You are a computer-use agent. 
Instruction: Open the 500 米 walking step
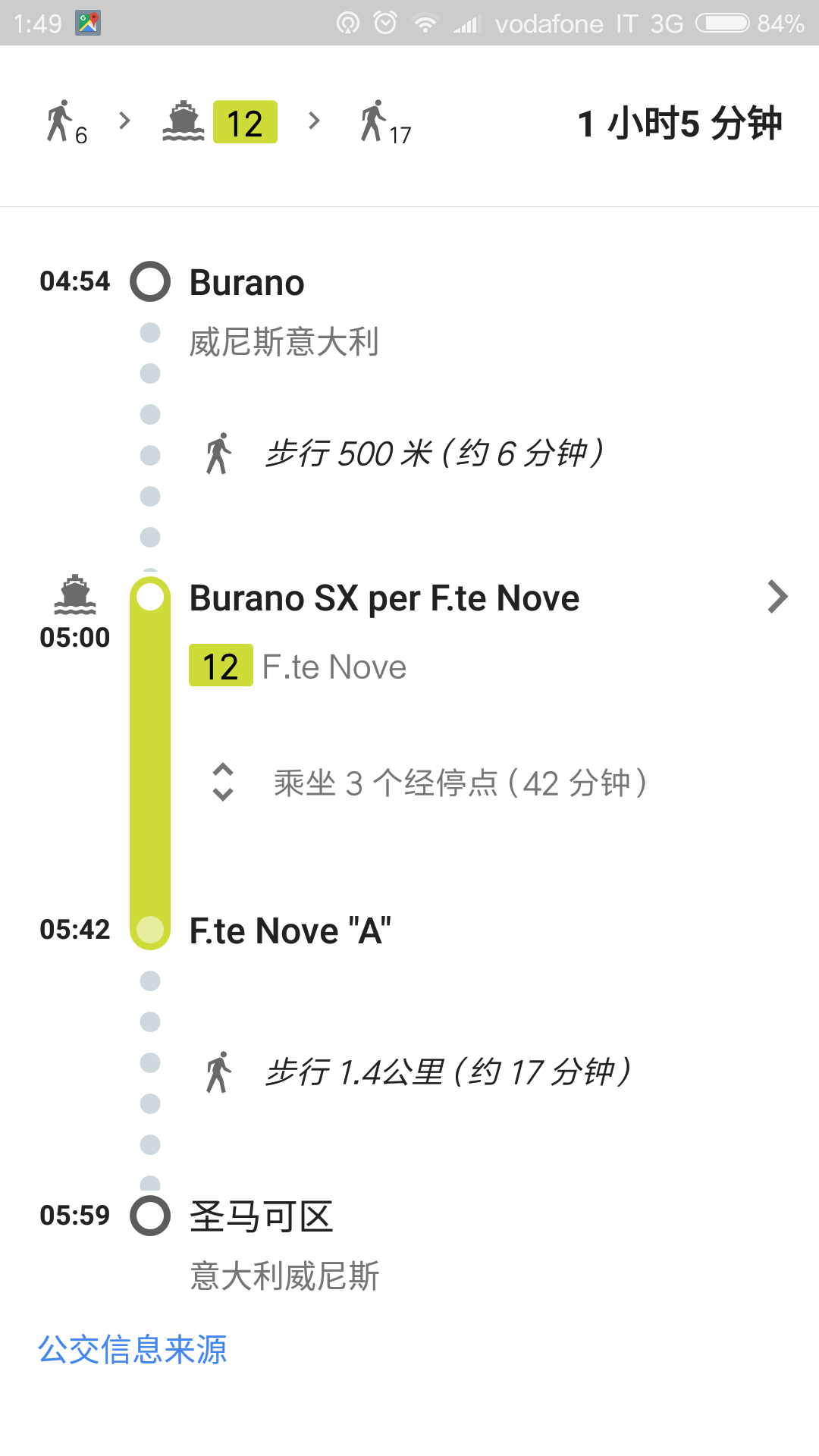(433, 454)
